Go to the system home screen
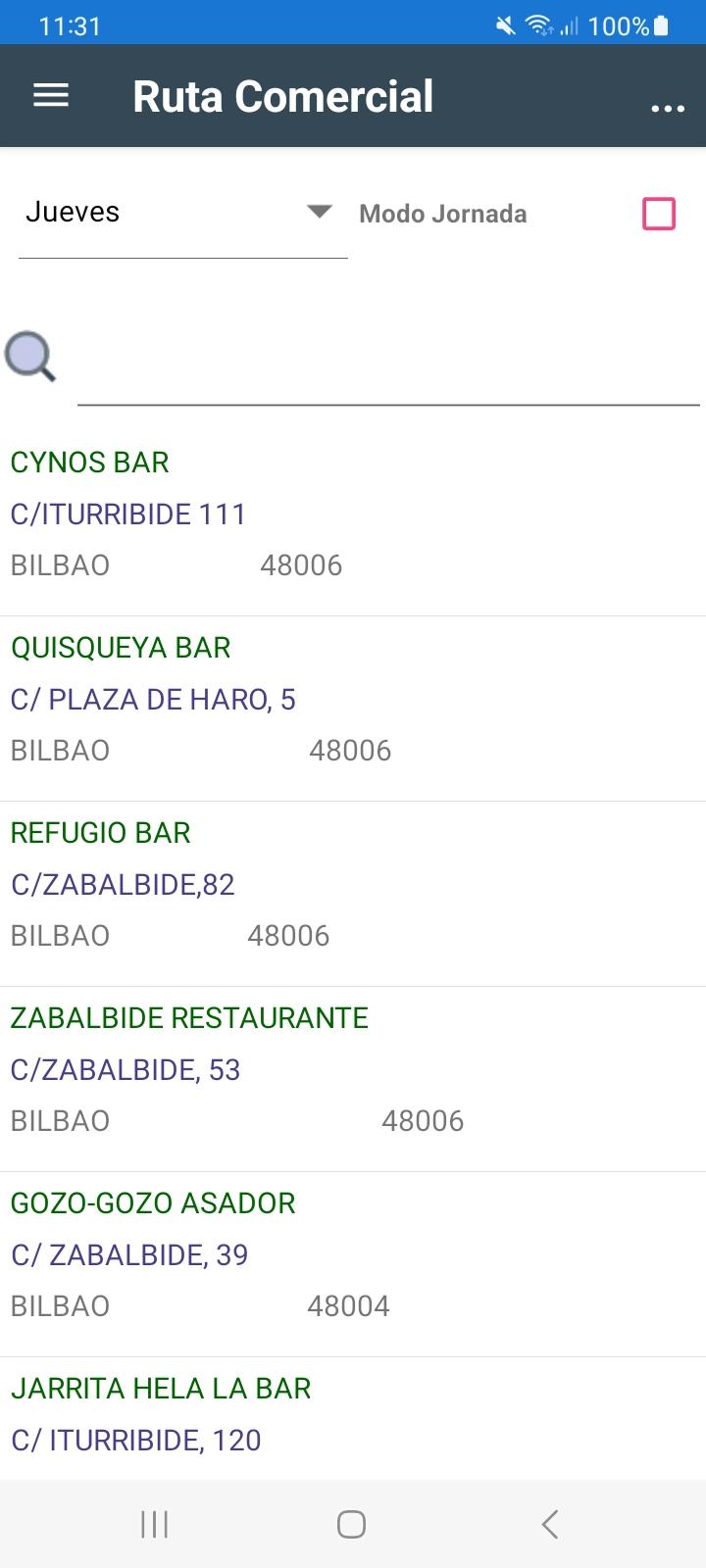This screenshot has width=706, height=1568. [x=351, y=1524]
